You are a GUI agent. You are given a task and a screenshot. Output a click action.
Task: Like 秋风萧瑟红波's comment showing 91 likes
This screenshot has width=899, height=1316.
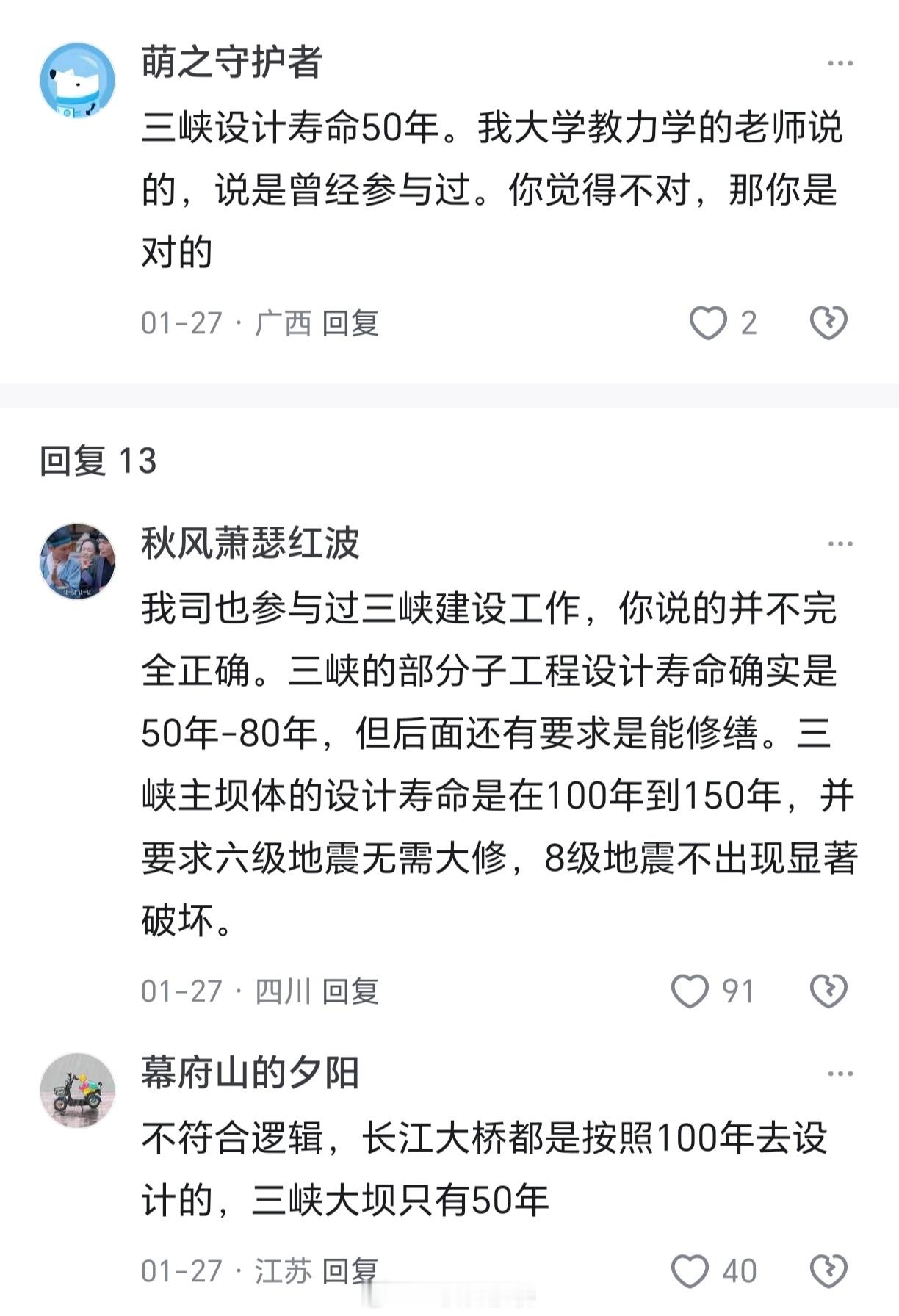tap(690, 990)
